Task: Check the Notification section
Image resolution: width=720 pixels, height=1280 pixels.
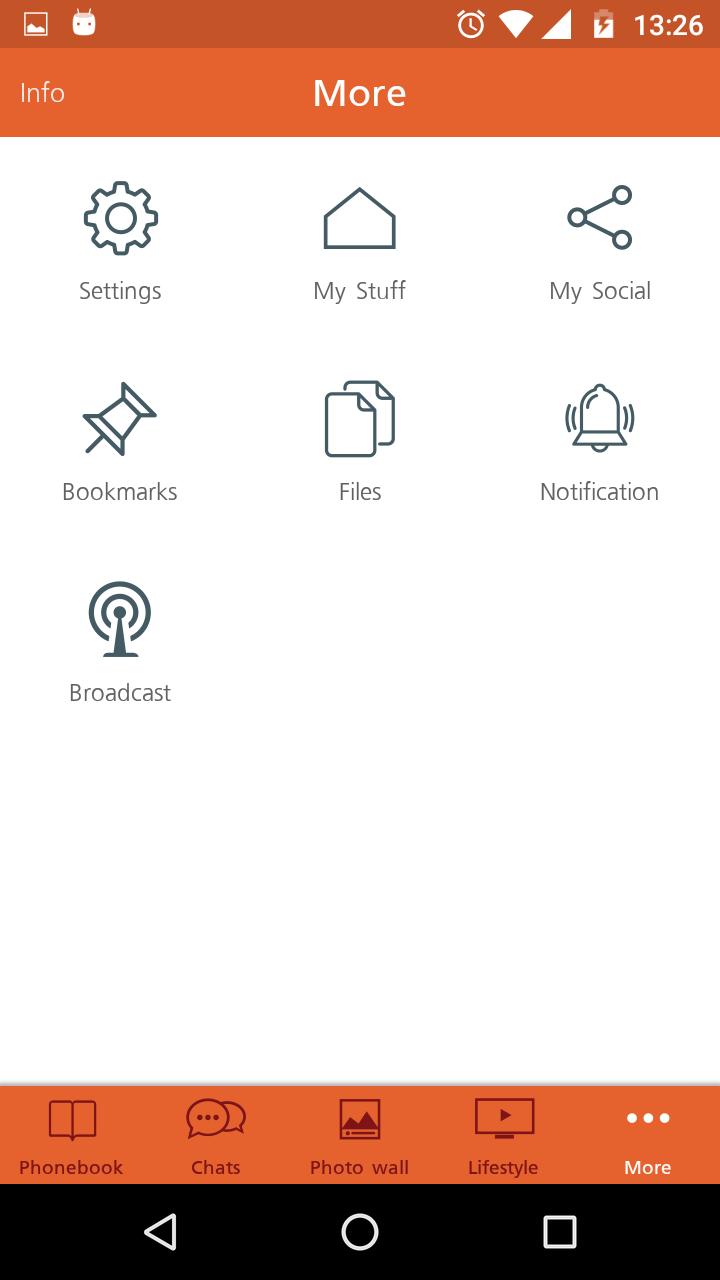Action: 600,440
